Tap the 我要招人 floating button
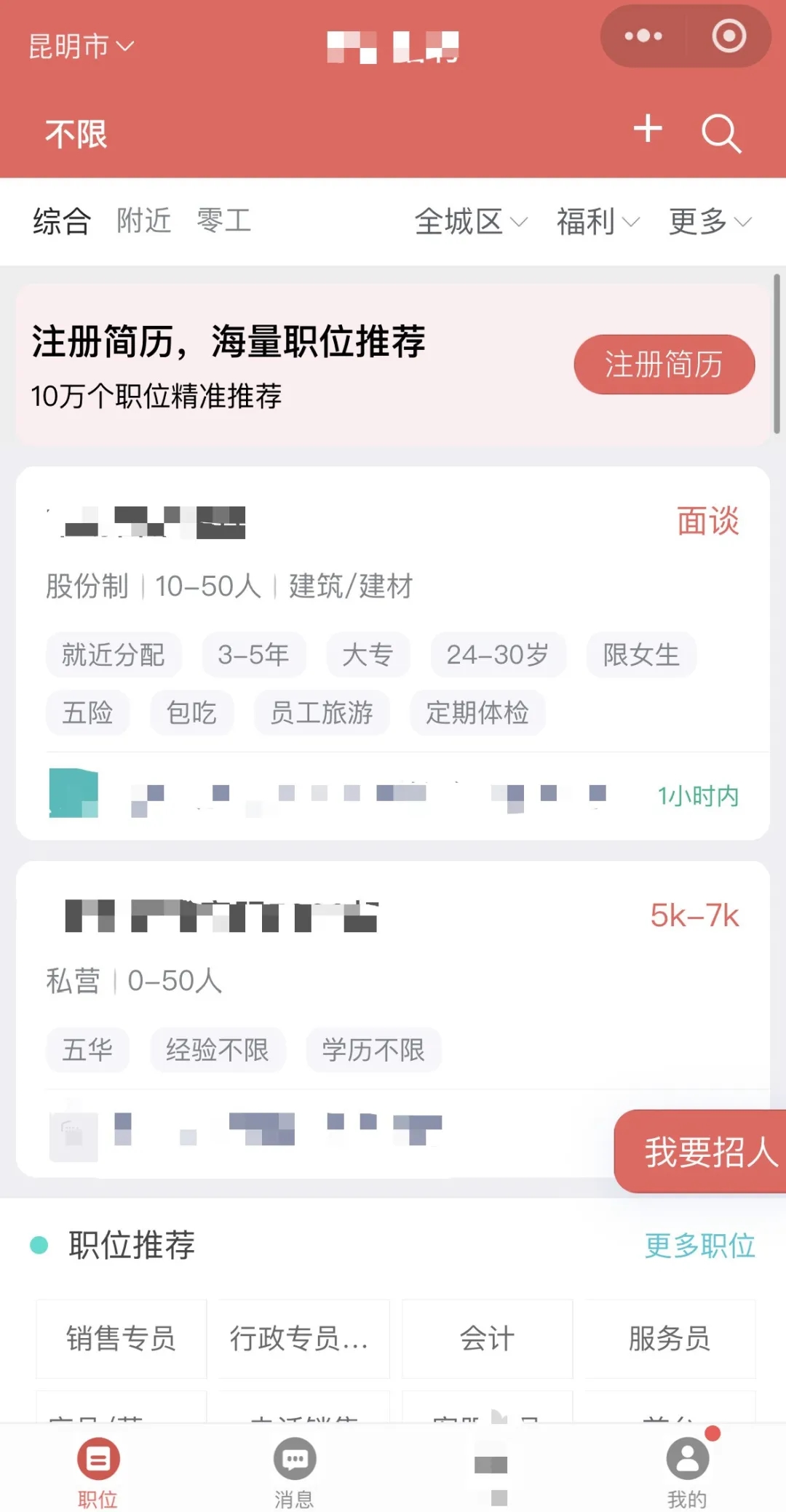Image resolution: width=786 pixels, height=1512 pixels. click(x=704, y=1152)
